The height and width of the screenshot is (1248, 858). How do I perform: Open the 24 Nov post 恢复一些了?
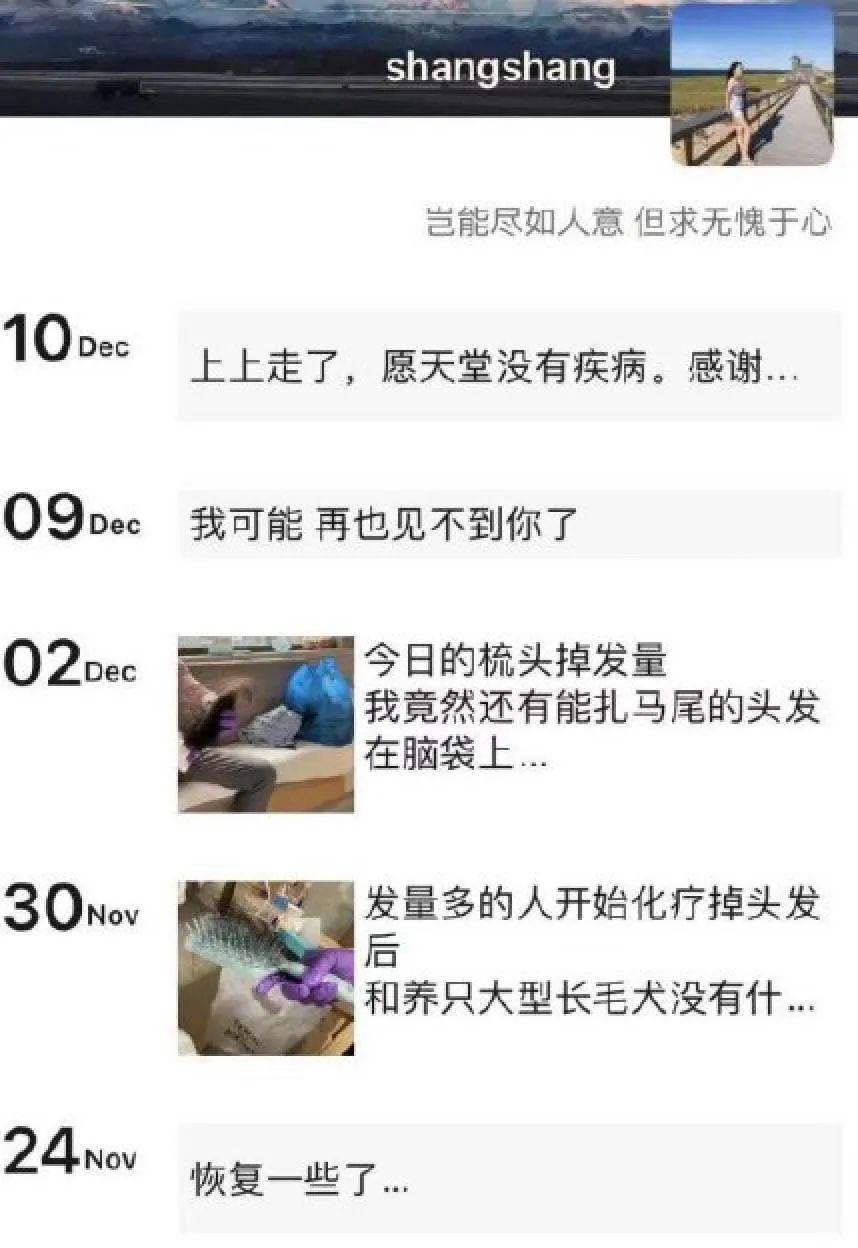[x=510, y=1179]
